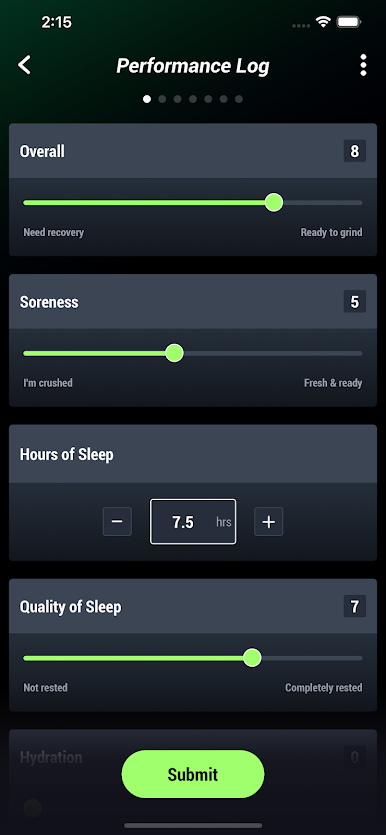The height and width of the screenshot is (835, 386).
Task: Tap the Quality of Sleep slider handle
Action: (x=252, y=658)
